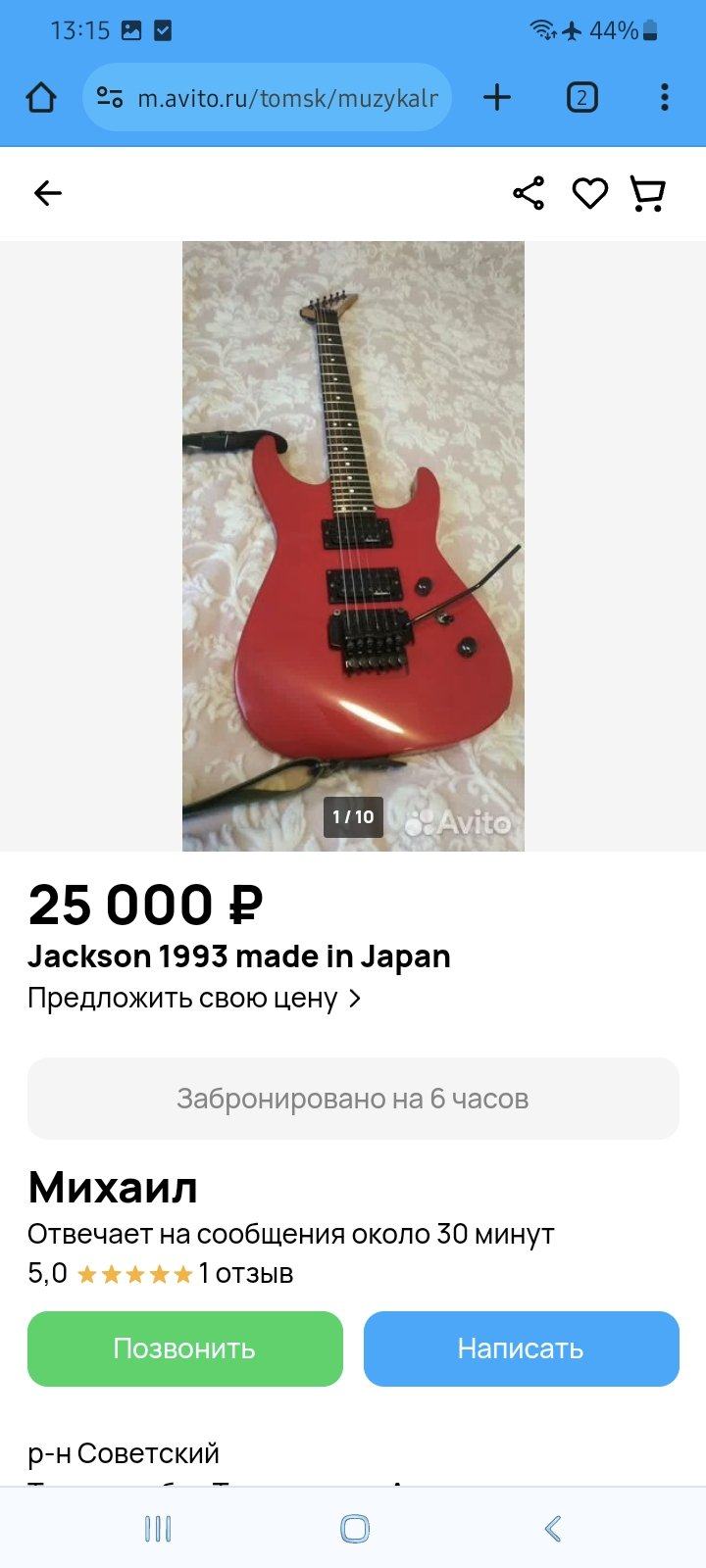Open seller Михаил's profile
Screen dimensions: 706x1568
pos(113,1188)
